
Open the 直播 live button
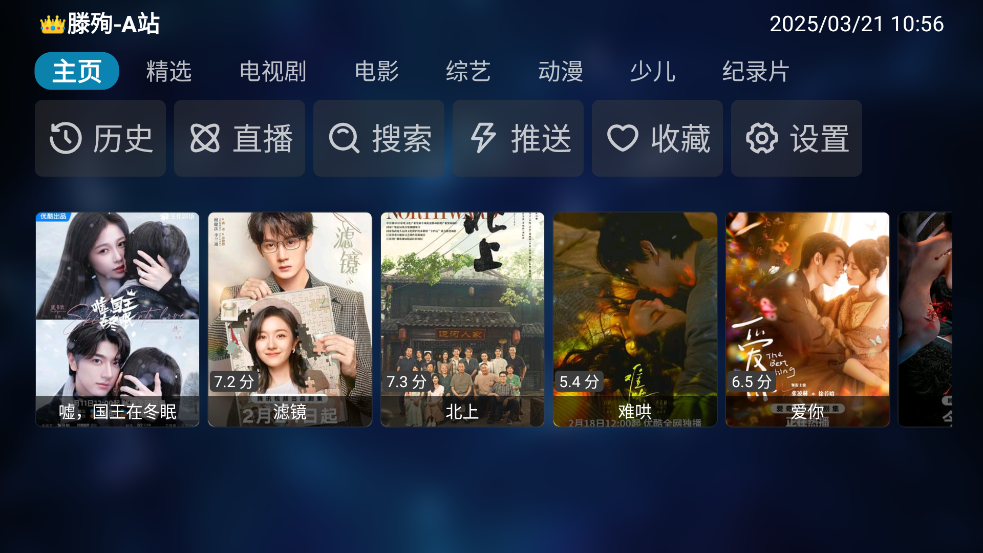(x=239, y=138)
